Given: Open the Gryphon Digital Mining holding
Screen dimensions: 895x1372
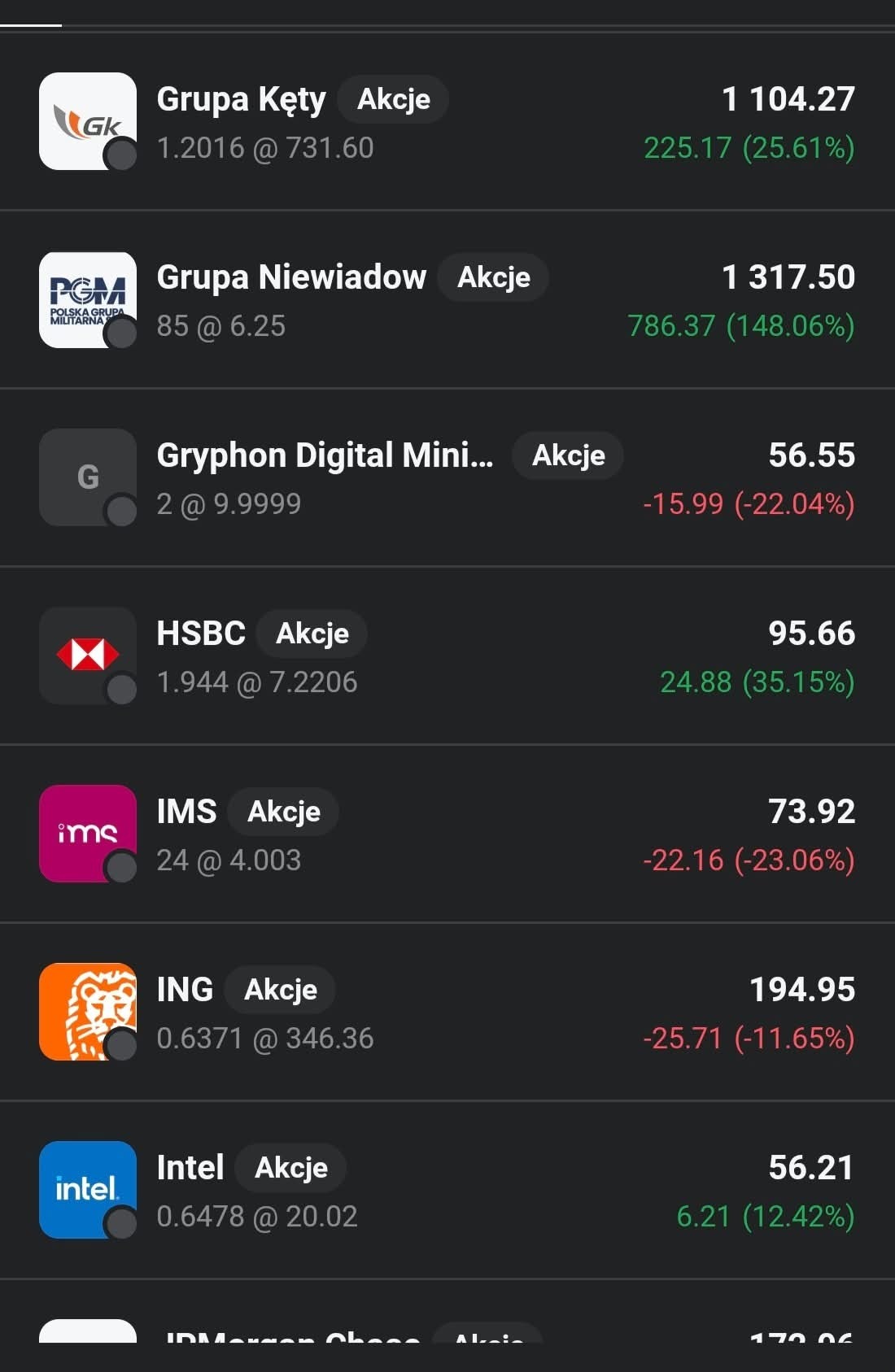Looking at the screenshot, I should pos(447,478).
